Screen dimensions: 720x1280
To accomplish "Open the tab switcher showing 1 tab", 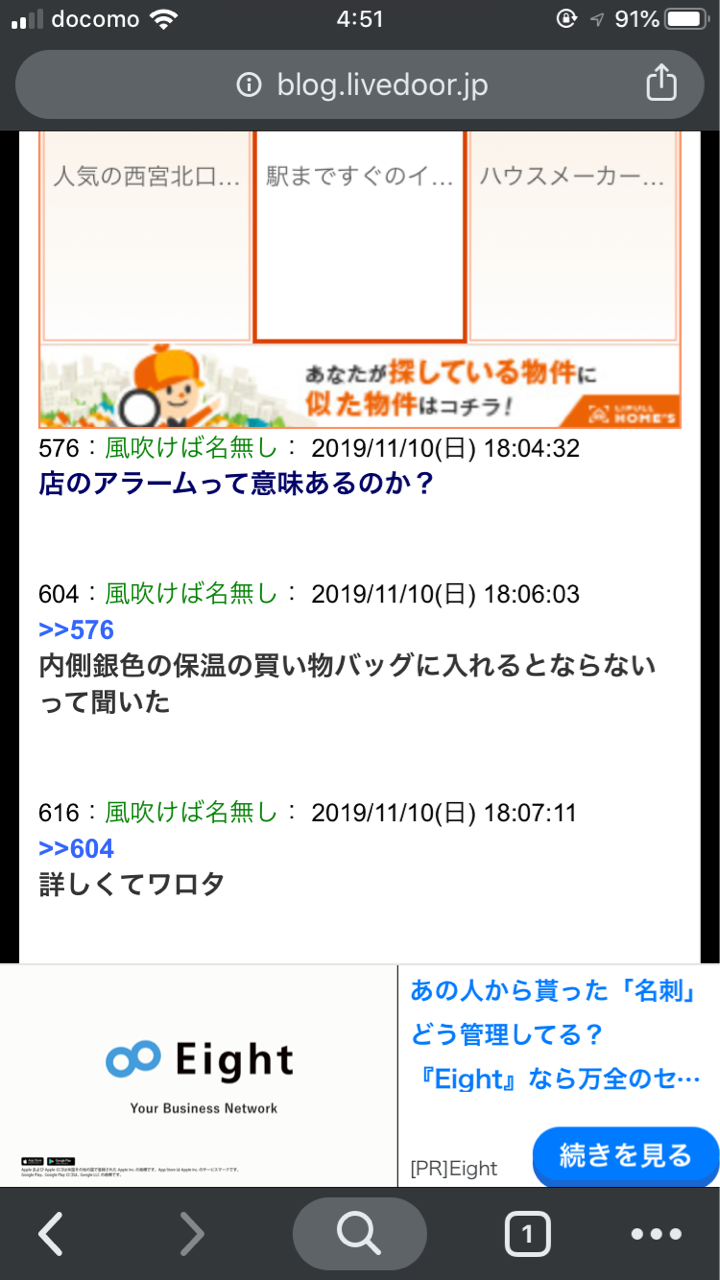I will tap(527, 1235).
